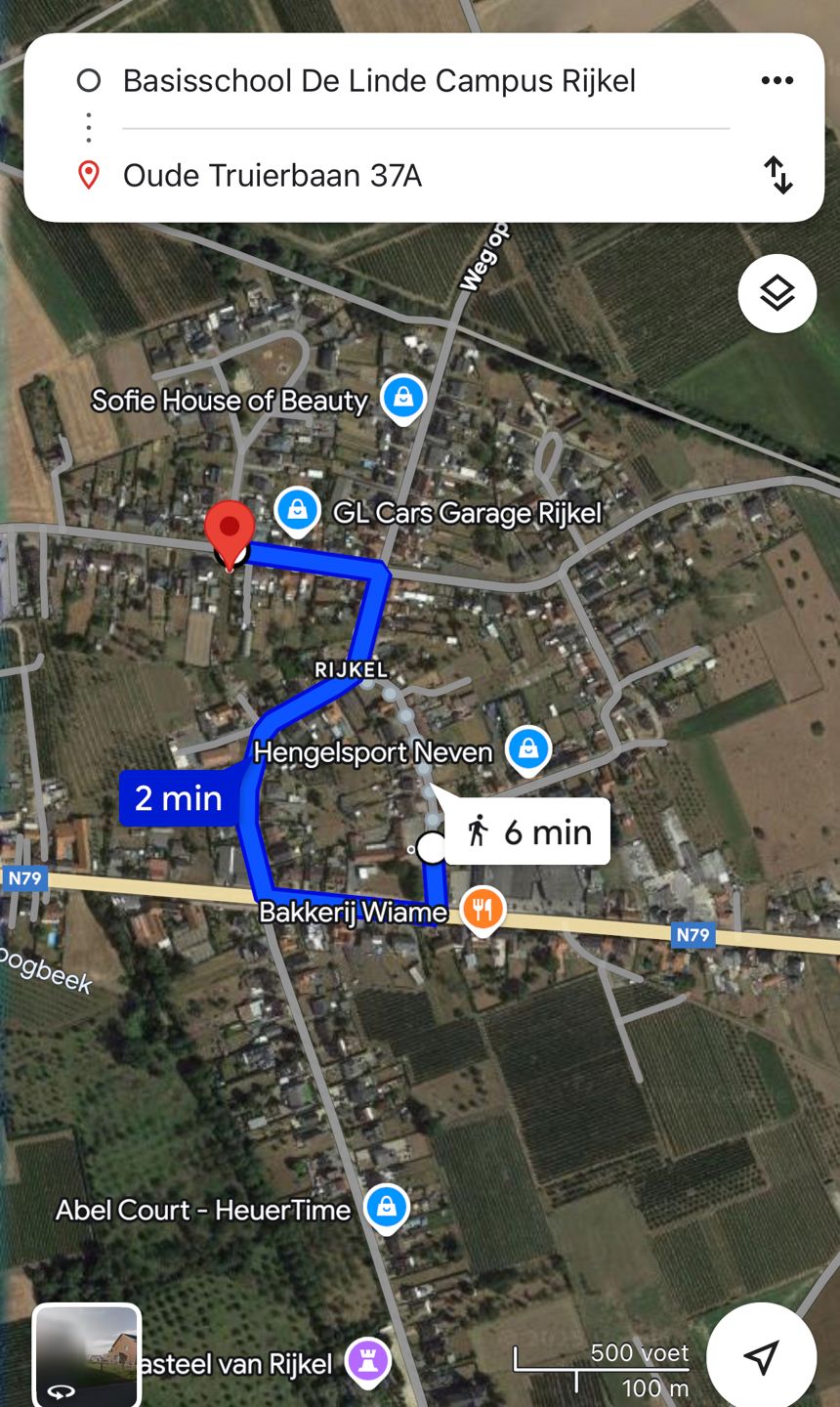Edit starting point Basisschool De Linde Campus Rijkel
Screen dimensions: 840x1407
379,81
